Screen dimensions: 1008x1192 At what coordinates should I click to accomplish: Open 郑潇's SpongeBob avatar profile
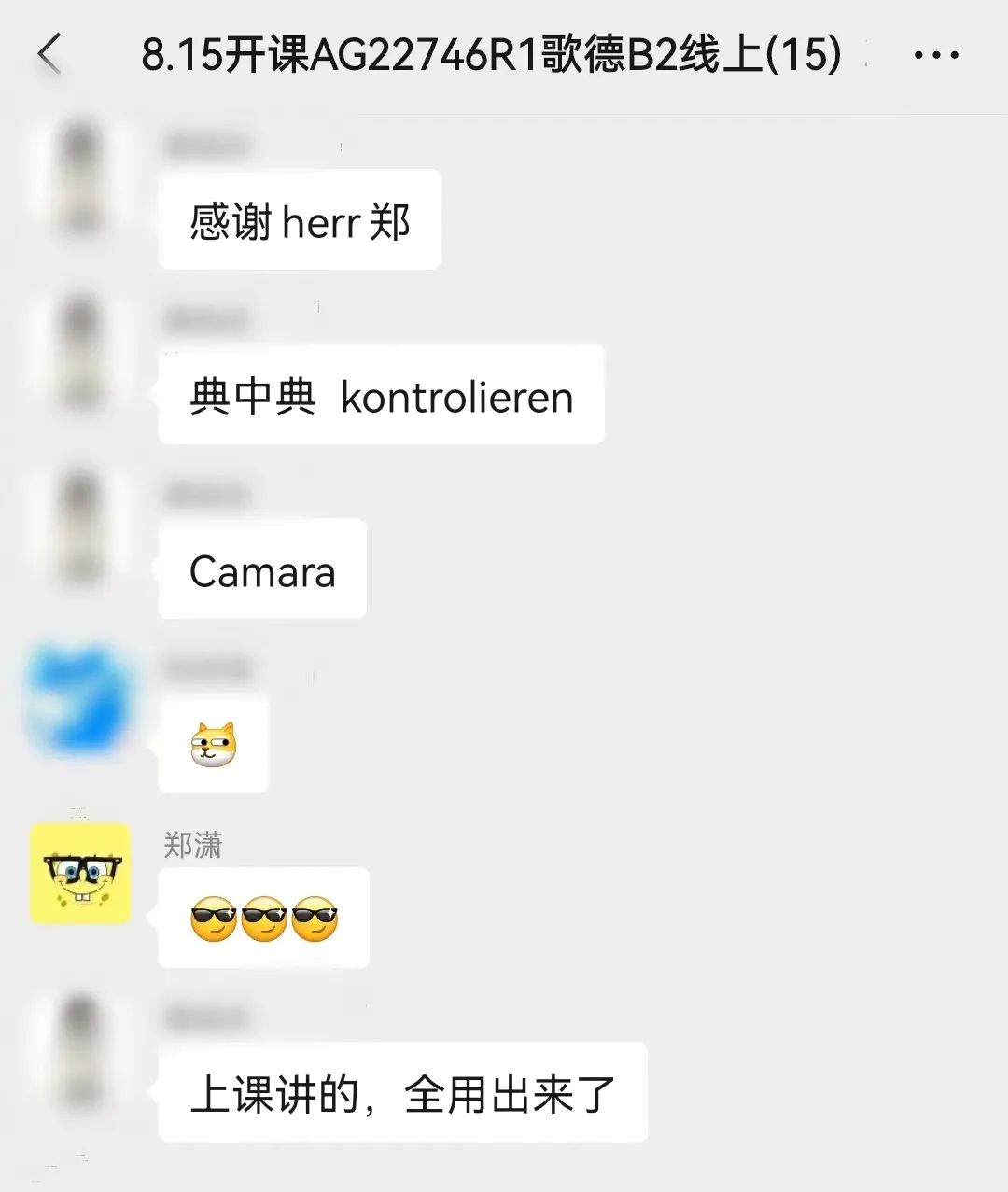81,875
